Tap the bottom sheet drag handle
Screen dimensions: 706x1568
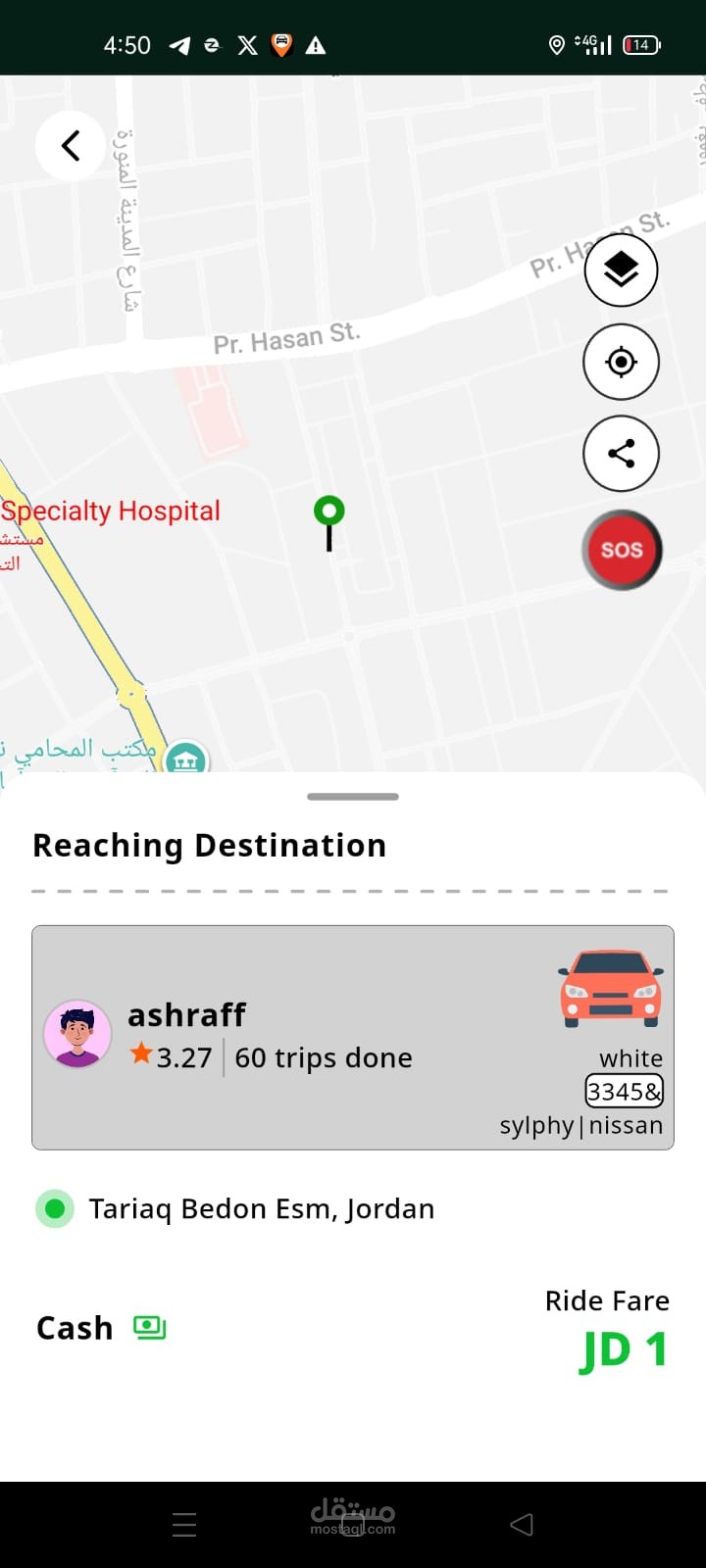click(353, 797)
